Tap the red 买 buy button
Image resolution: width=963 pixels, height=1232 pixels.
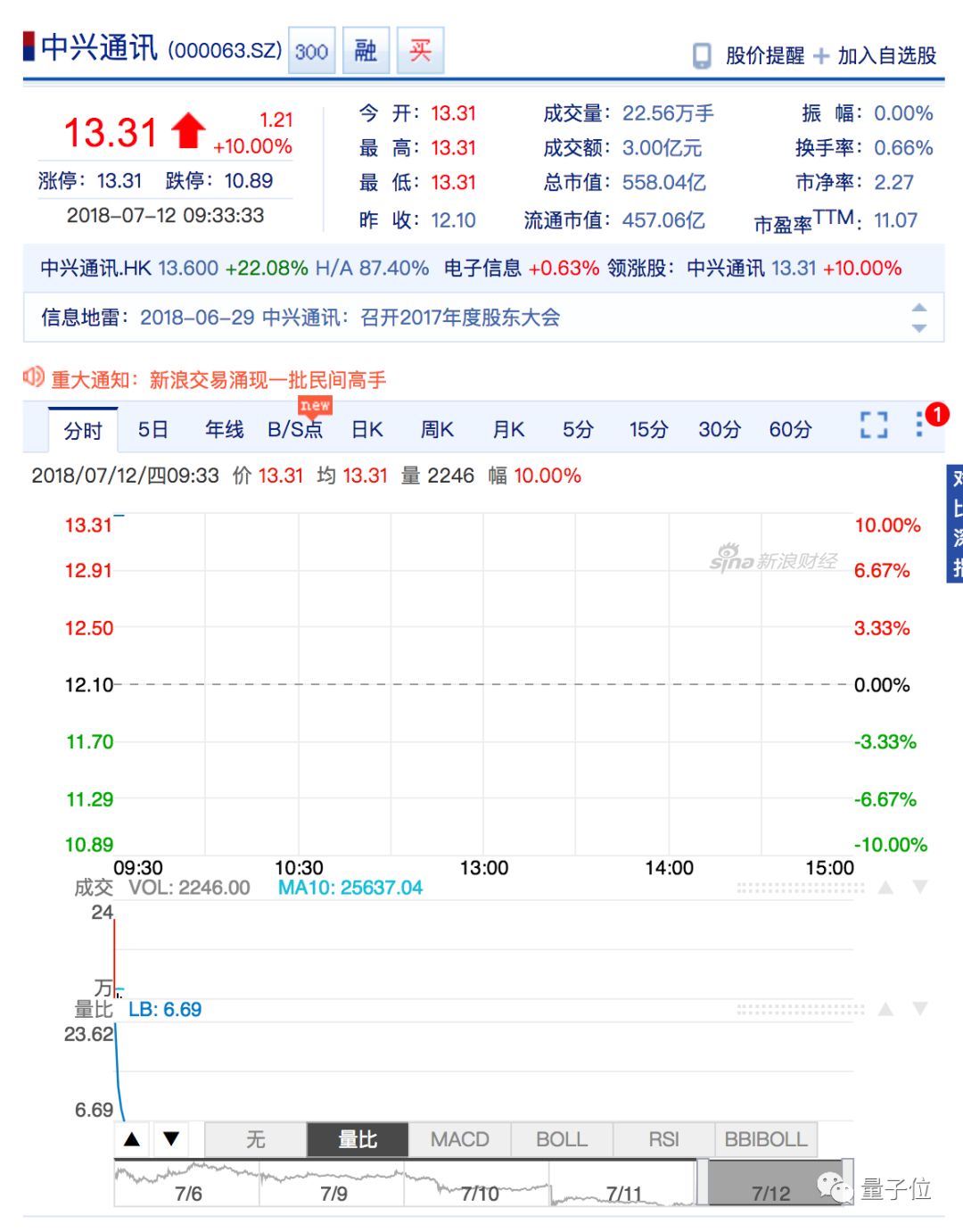pyautogui.click(x=420, y=51)
